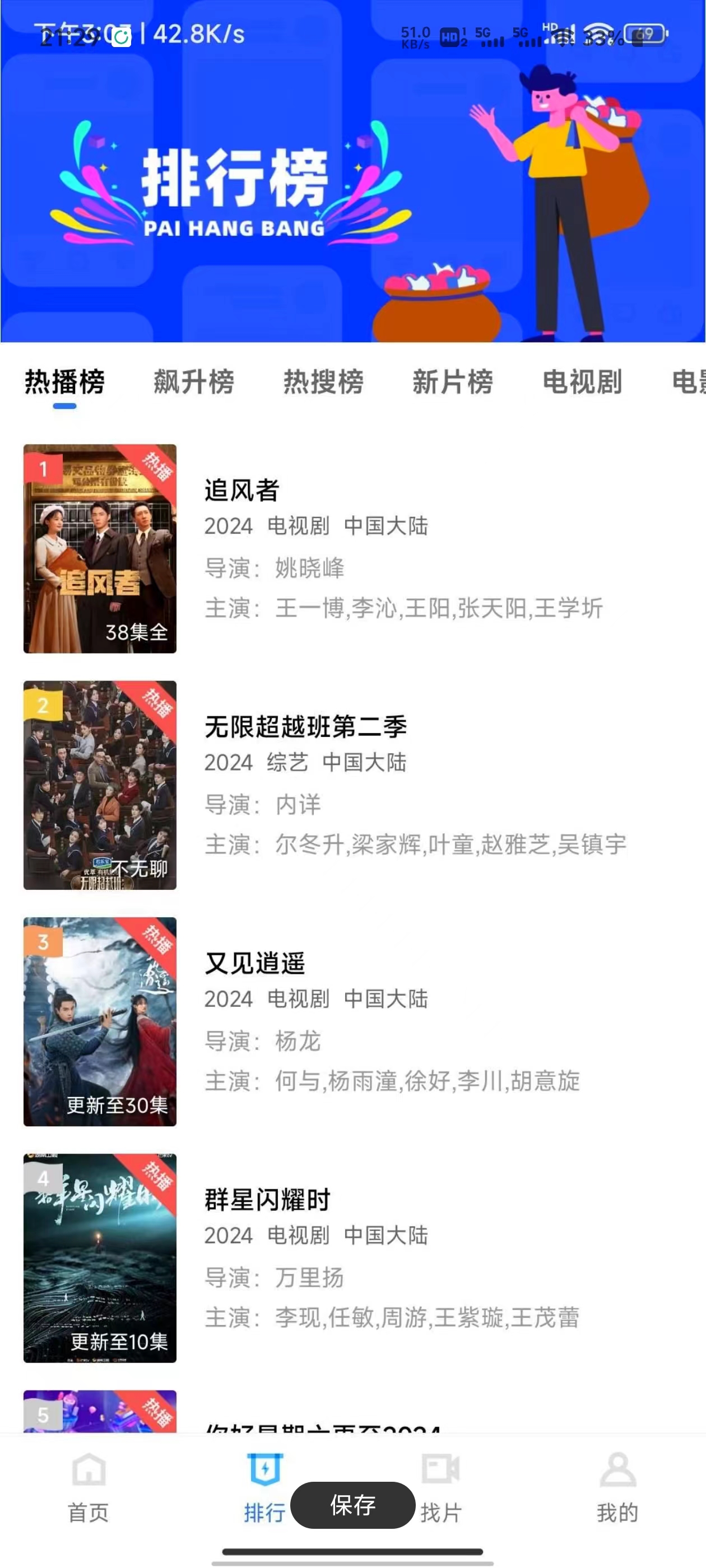Tap the 保存 button
The width and height of the screenshot is (706, 1568).
352,1505
